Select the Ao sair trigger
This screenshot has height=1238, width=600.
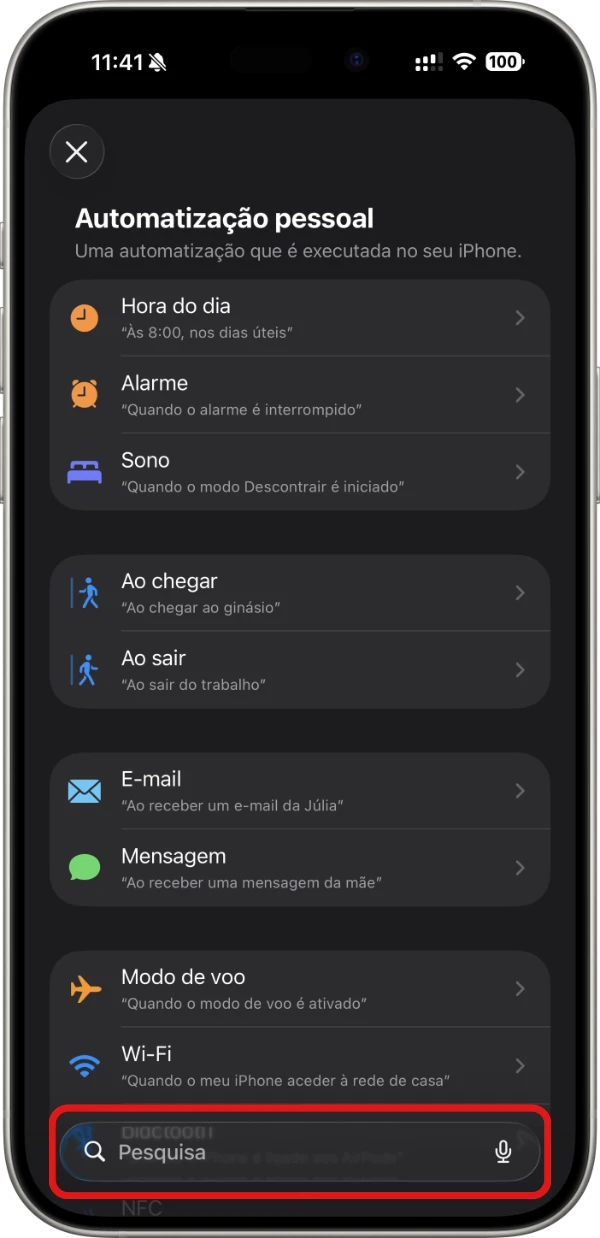point(300,670)
